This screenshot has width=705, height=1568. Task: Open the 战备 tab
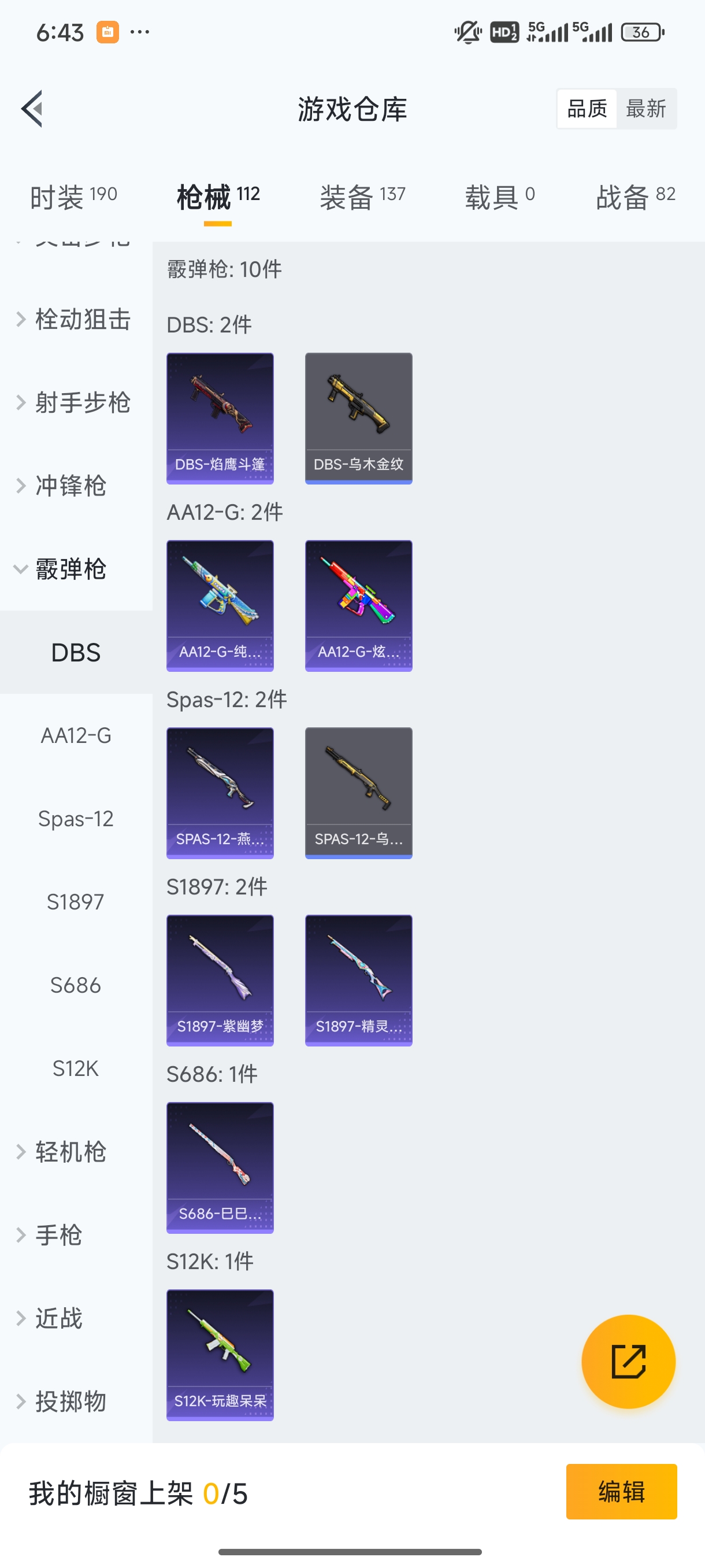(x=635, y=197)
